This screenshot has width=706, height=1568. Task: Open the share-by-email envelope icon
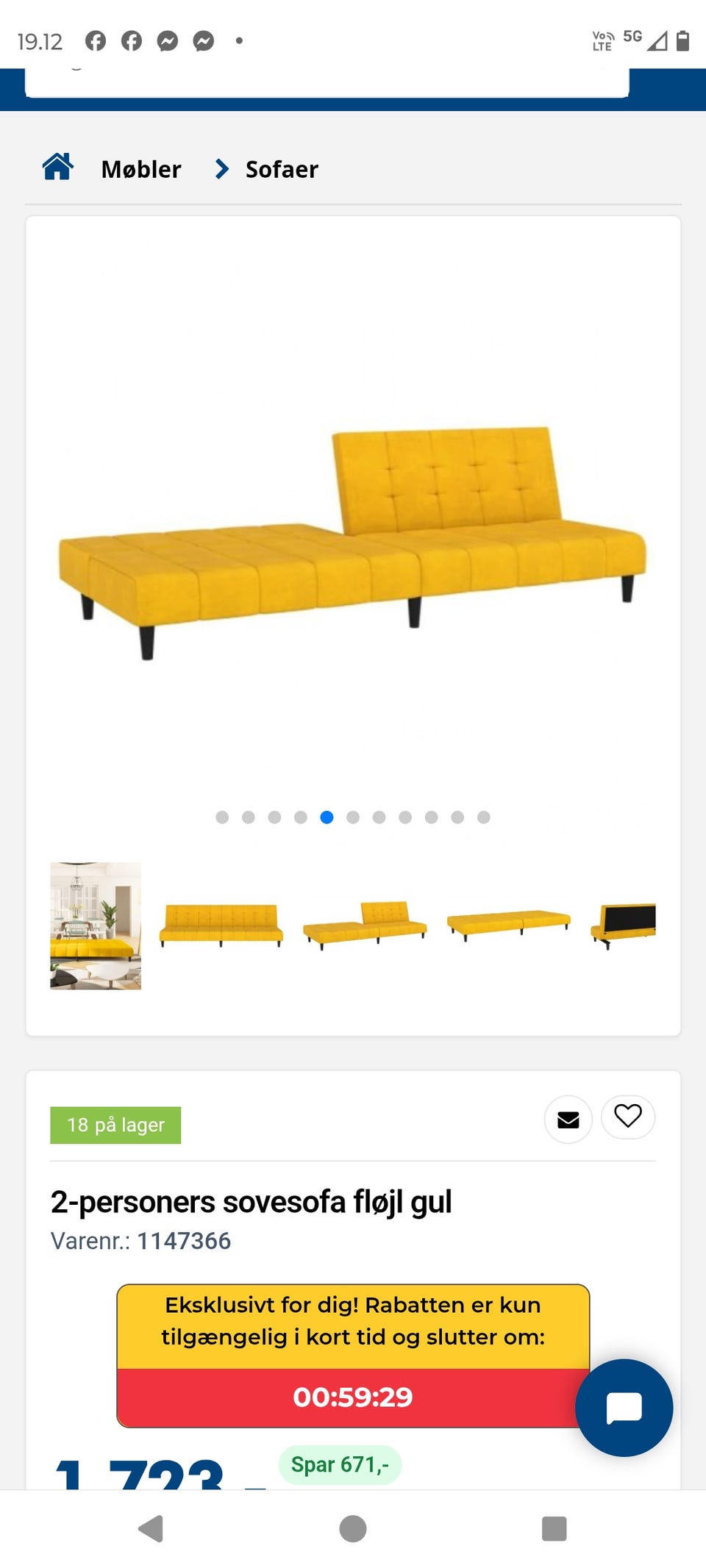(568, 1119)
